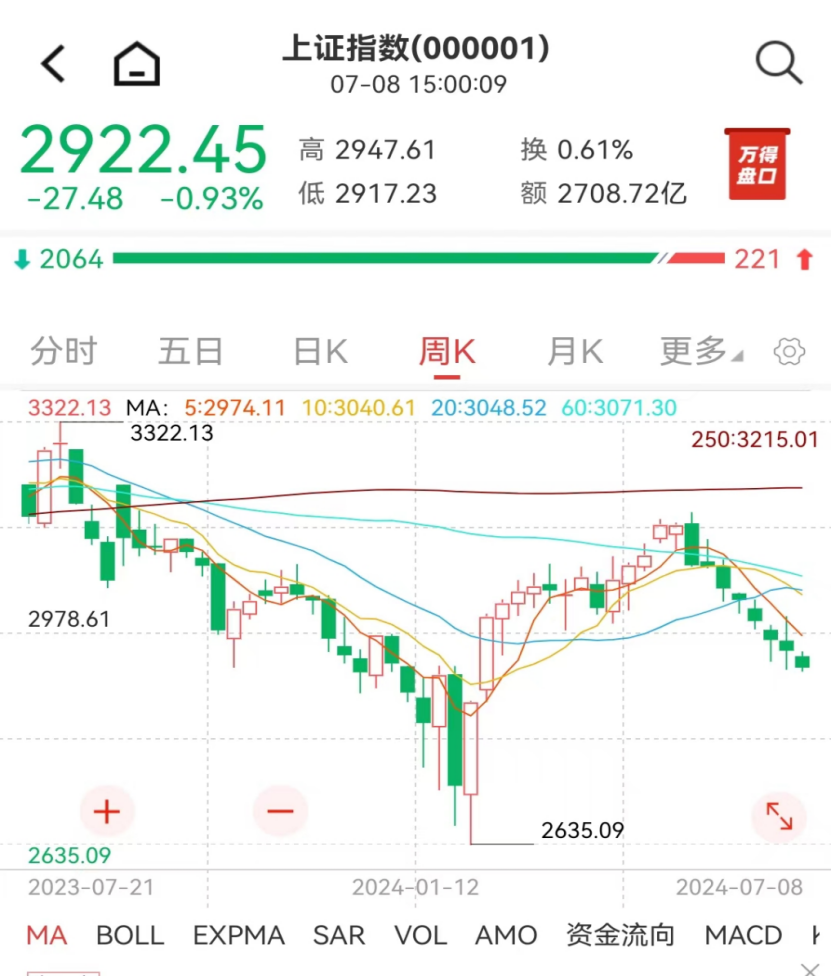Screen dimensions: 831x976
Task: Expand chart to fullscreen
Action: pyautogui.click(x=779, y=816)
